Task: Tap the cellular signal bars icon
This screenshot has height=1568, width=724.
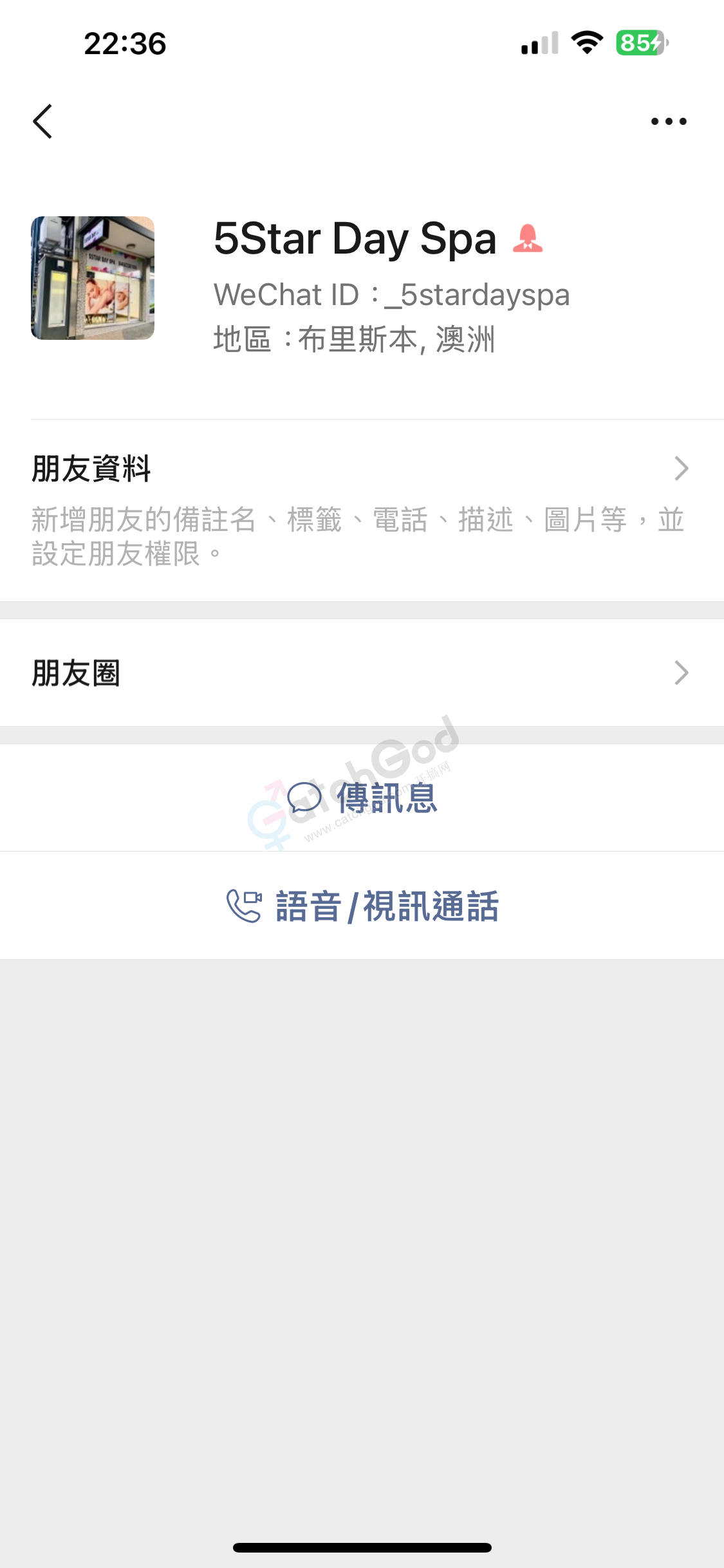Action: (x=541, y=44)
